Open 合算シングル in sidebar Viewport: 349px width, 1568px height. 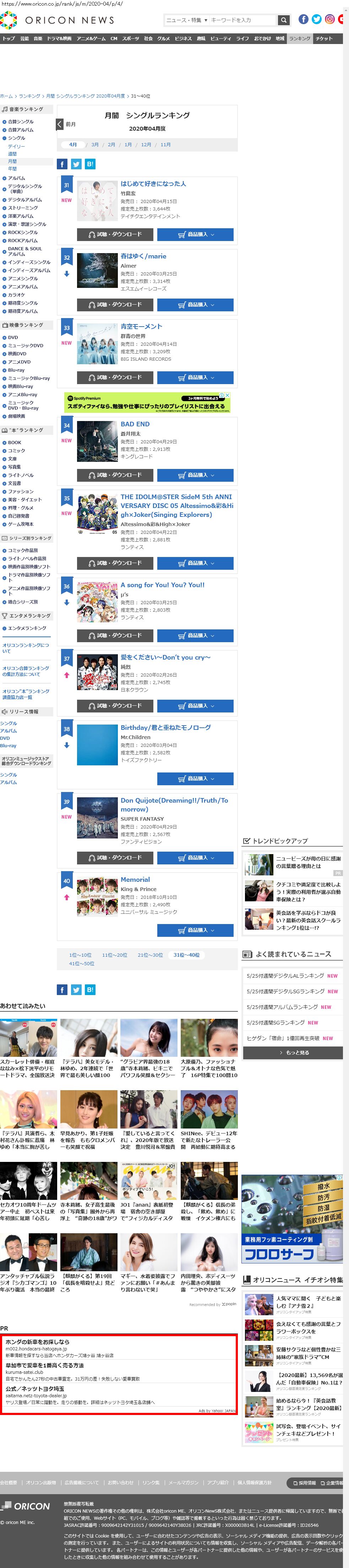pyautogui.click(x=21, y=122)
